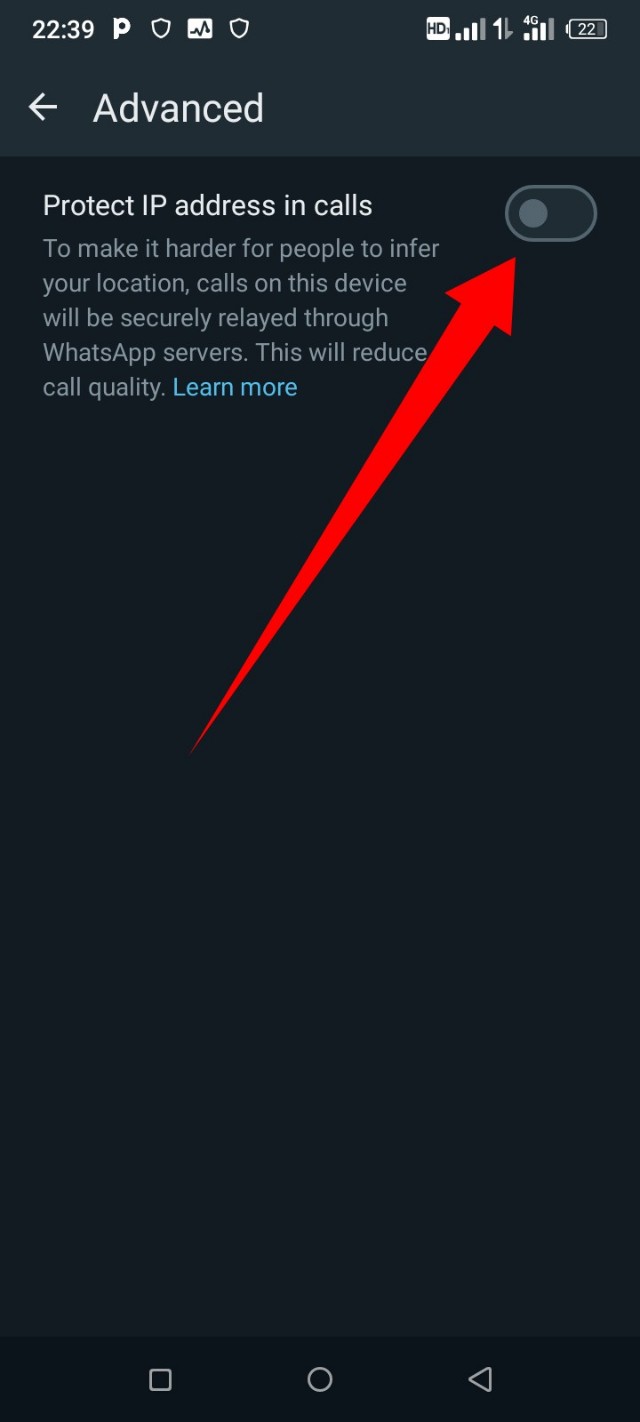Tap the system home button
640x1422 pixels.
[x=320, y=1380]
